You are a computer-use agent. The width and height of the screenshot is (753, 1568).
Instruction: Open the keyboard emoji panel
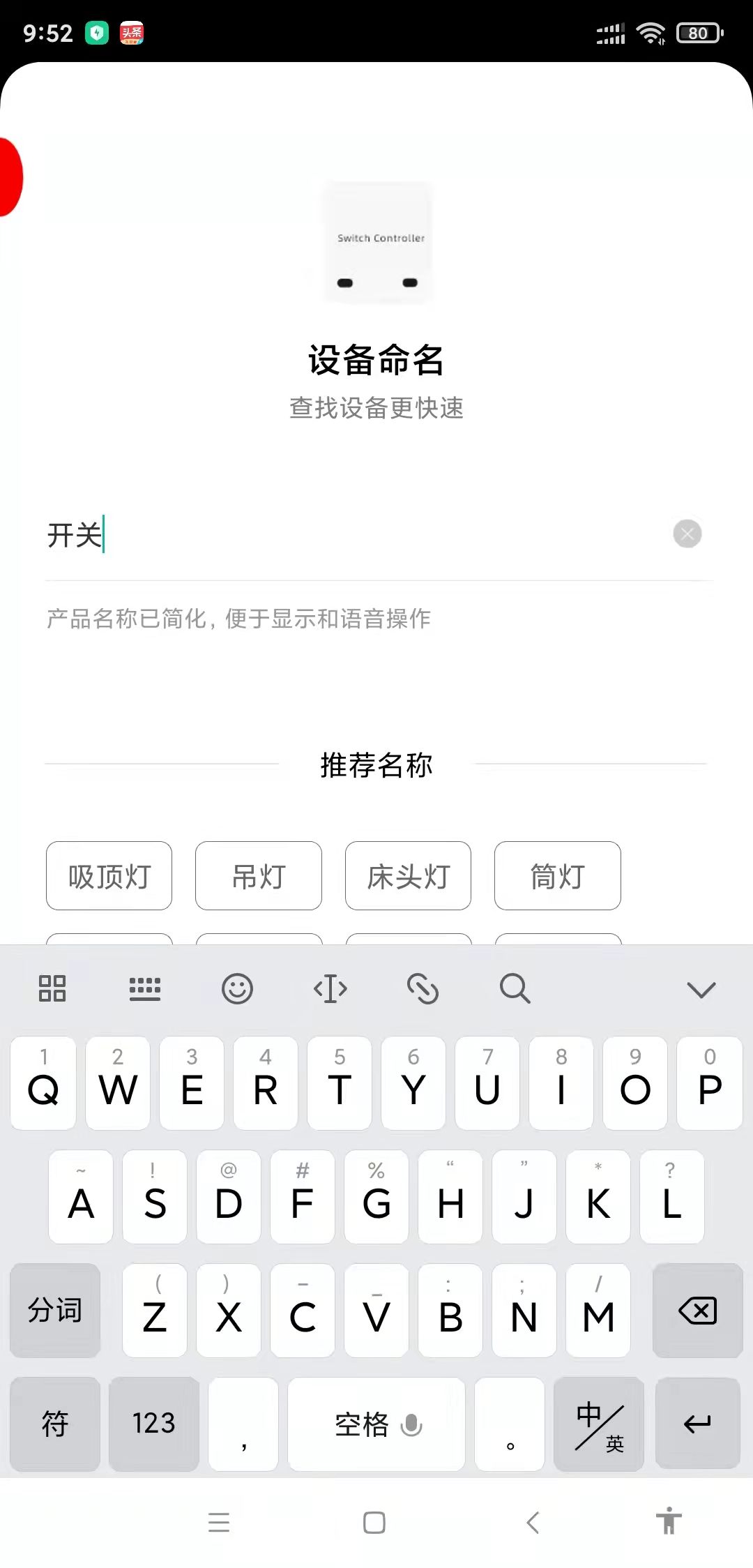pos(237,988)
